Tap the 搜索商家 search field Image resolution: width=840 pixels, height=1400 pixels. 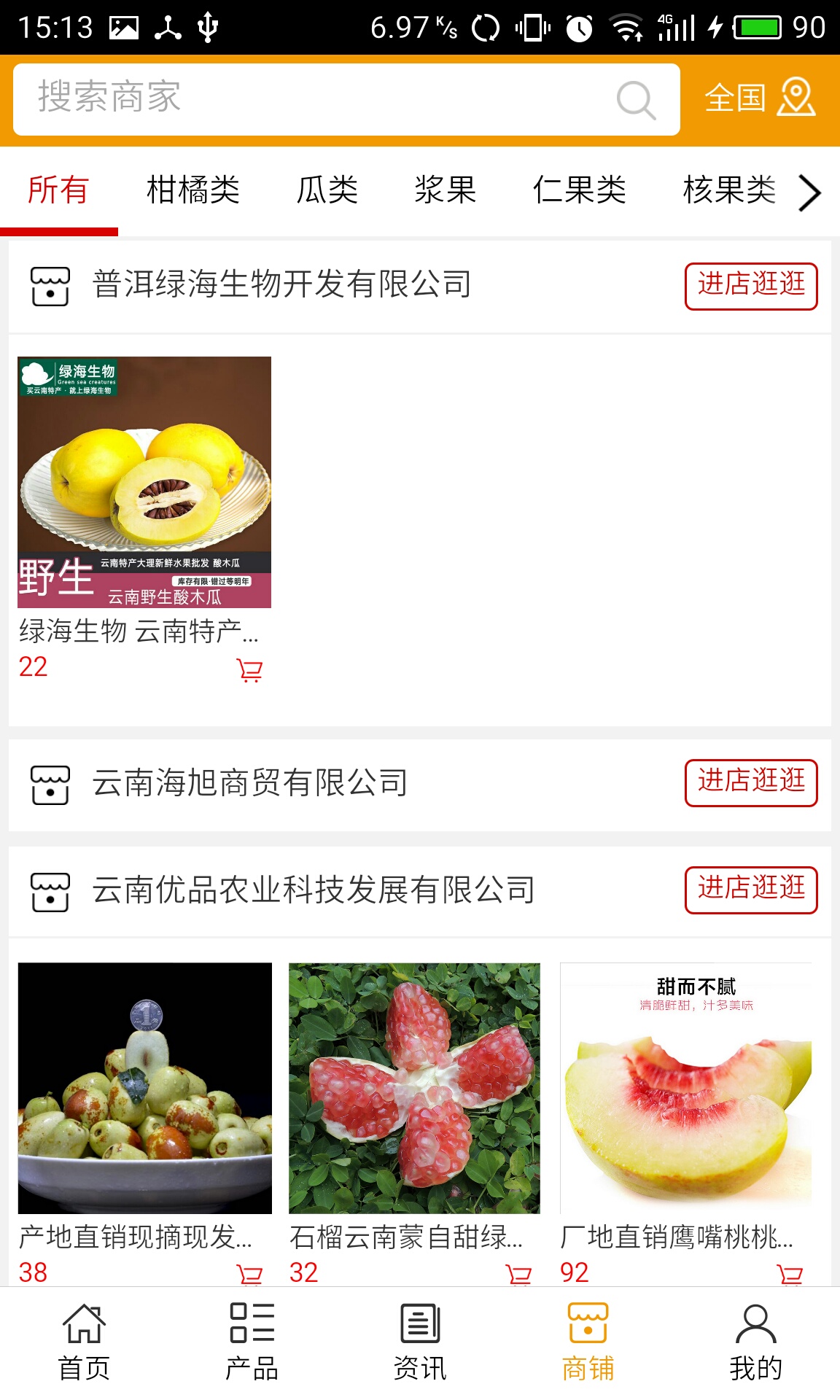321,99
